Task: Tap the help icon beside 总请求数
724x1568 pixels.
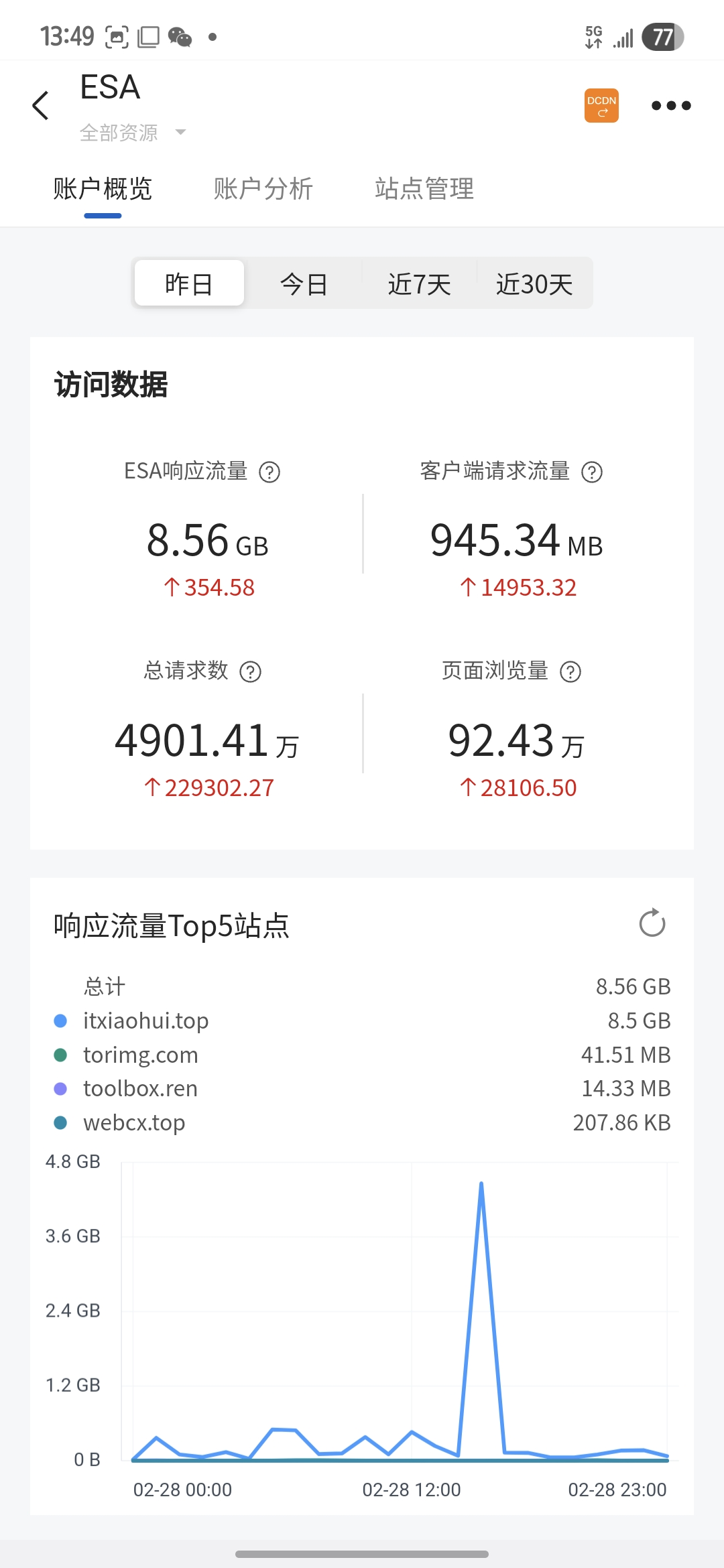Action: 251,672
